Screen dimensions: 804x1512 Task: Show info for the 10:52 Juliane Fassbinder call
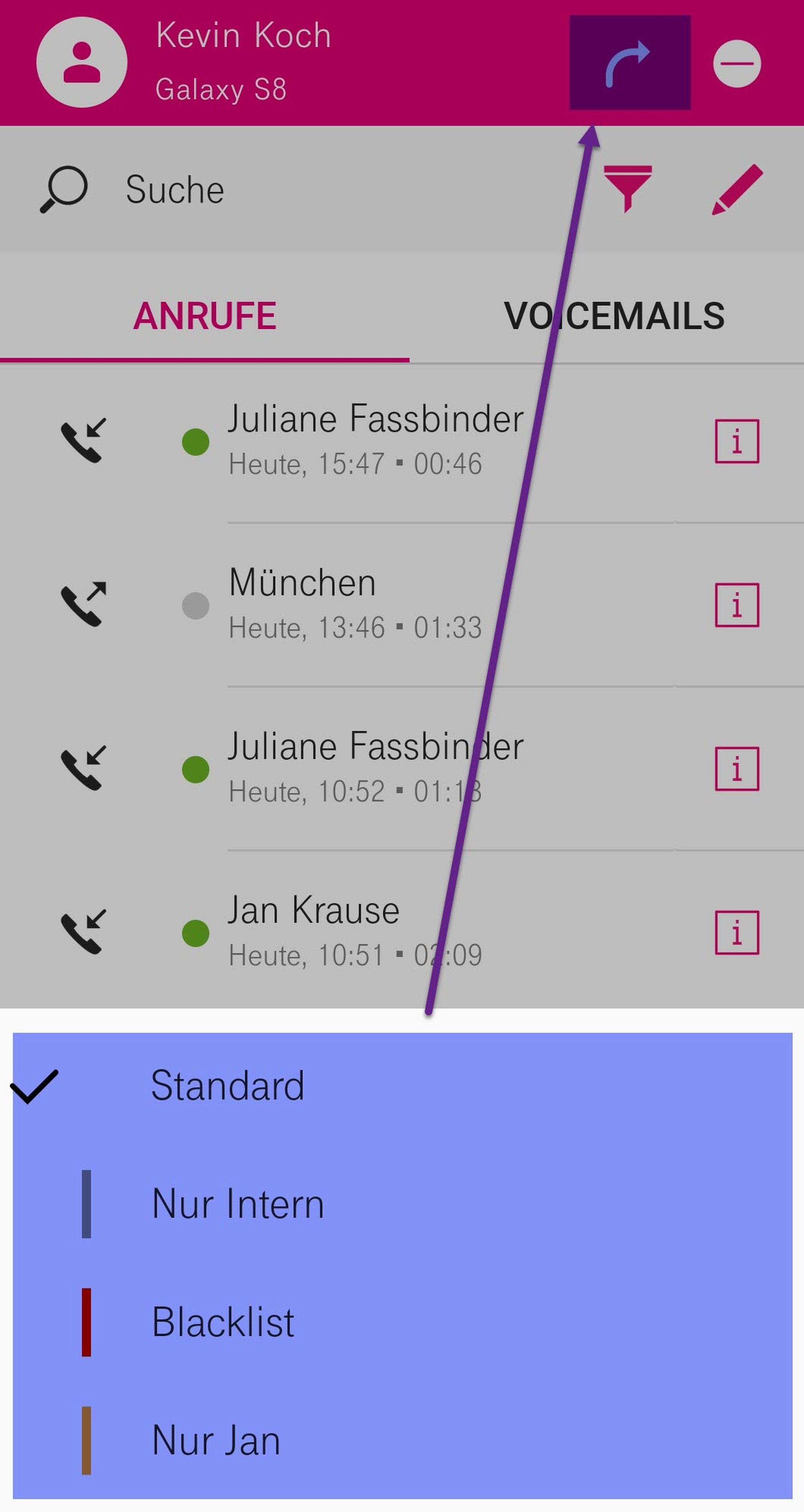(x=736, y=768)
